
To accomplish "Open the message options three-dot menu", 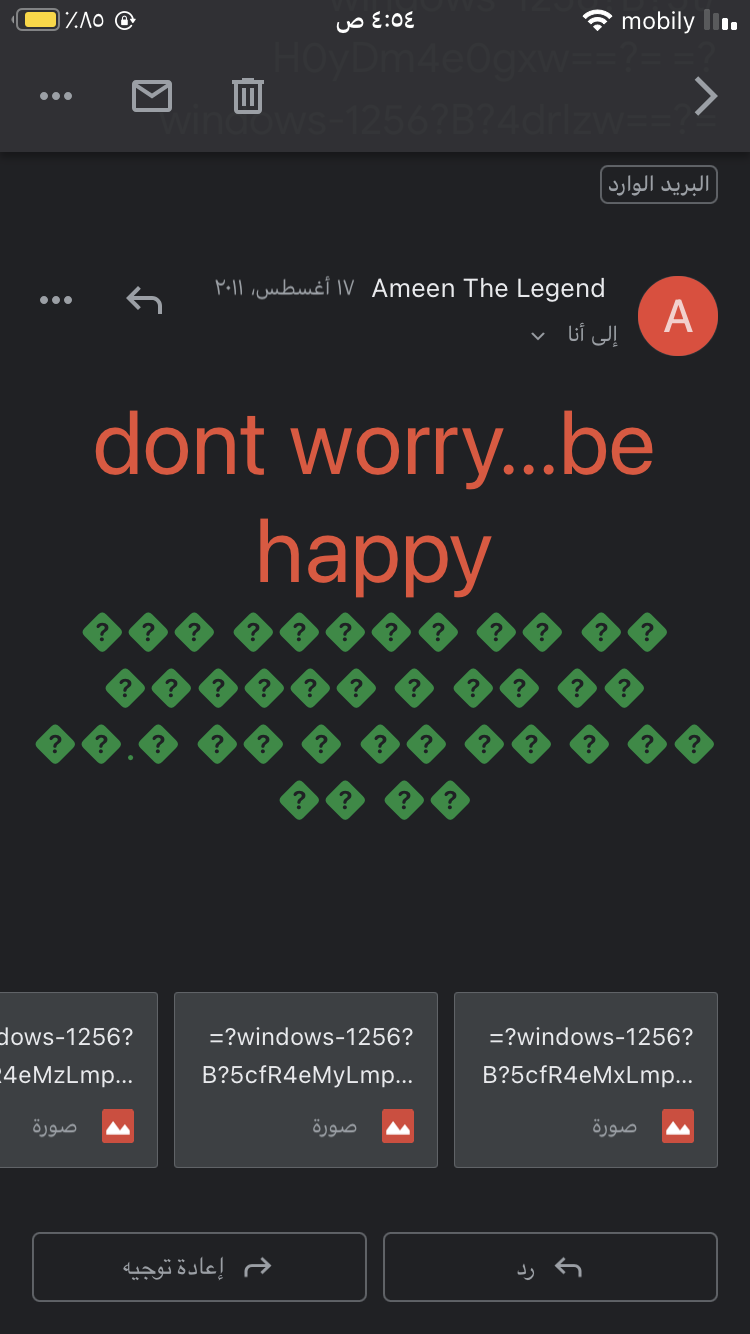I will (x=56, y=299).
